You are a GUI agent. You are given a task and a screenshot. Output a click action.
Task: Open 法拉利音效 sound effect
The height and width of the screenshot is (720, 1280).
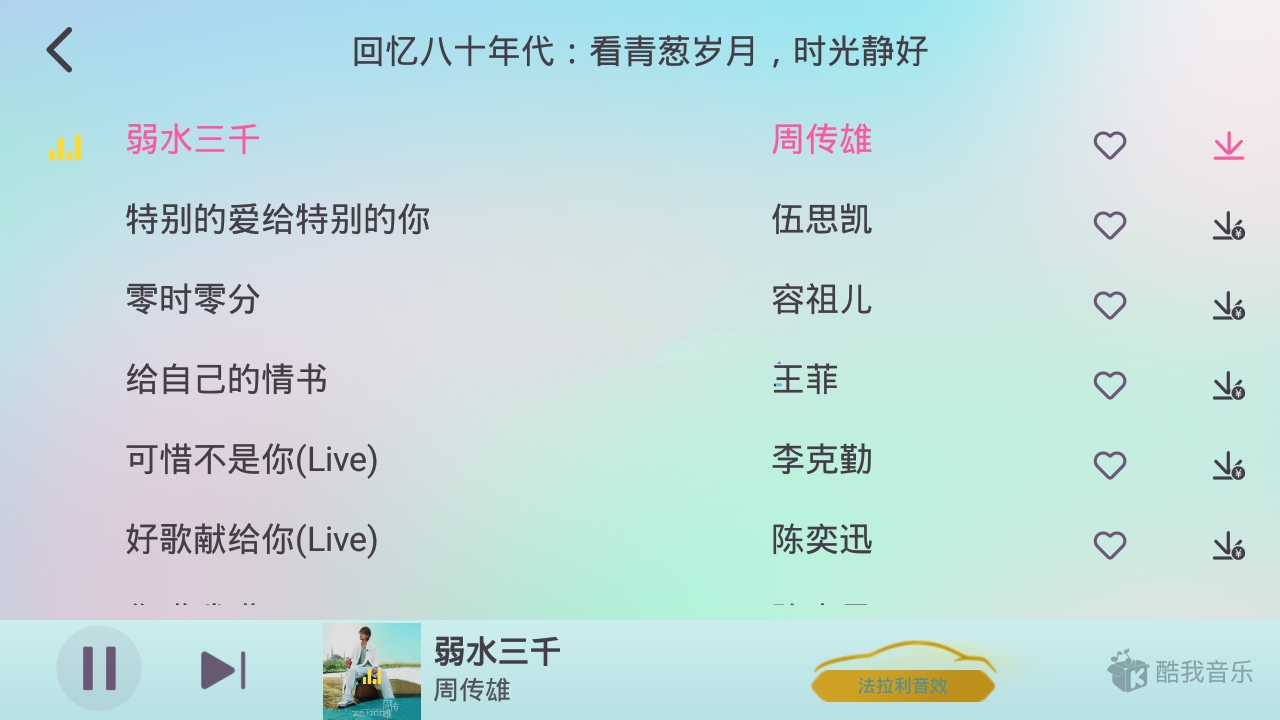click(x=903, y=685)
